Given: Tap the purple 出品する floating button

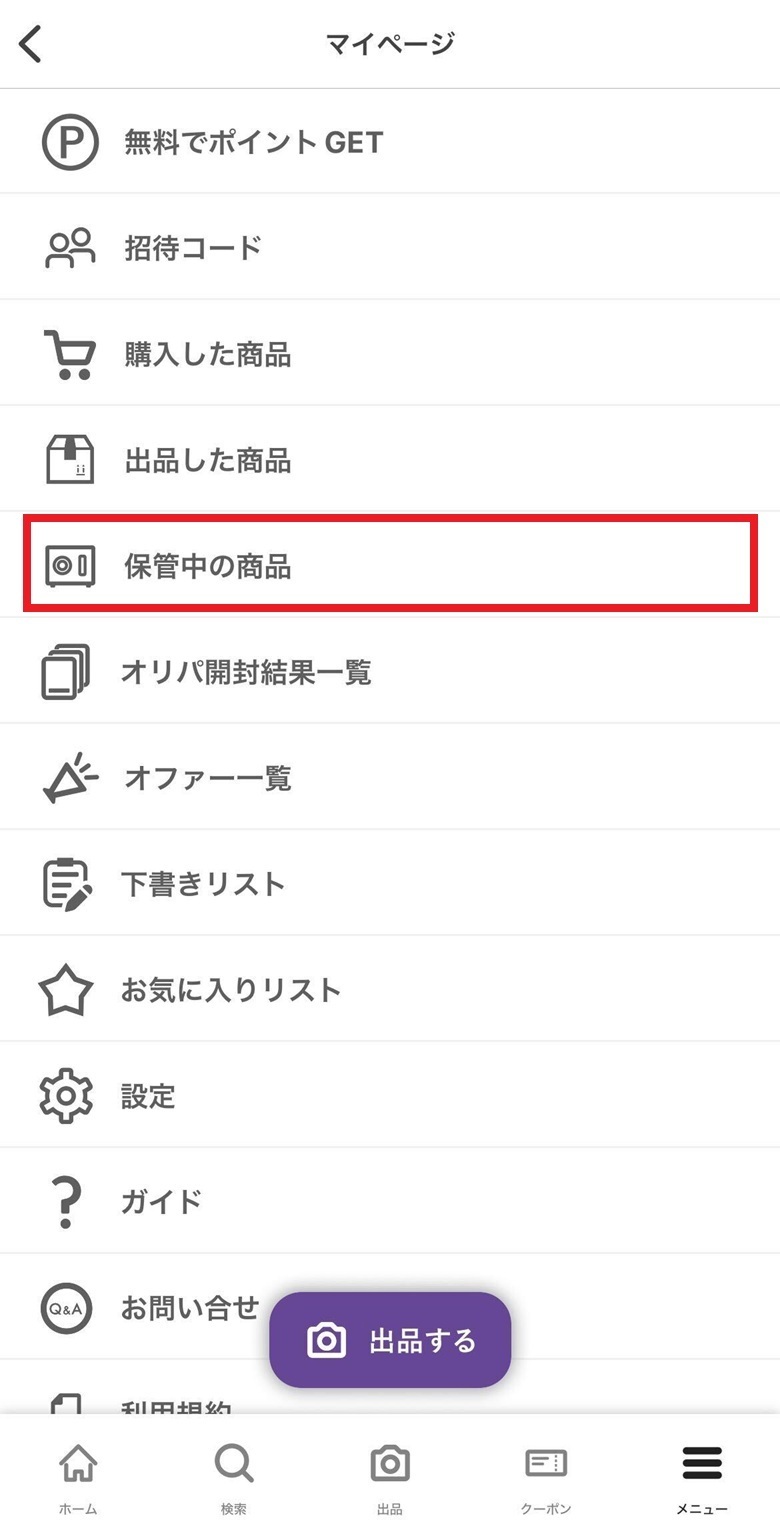Looking at the screenshot, I should click(x=390, y=1340).
